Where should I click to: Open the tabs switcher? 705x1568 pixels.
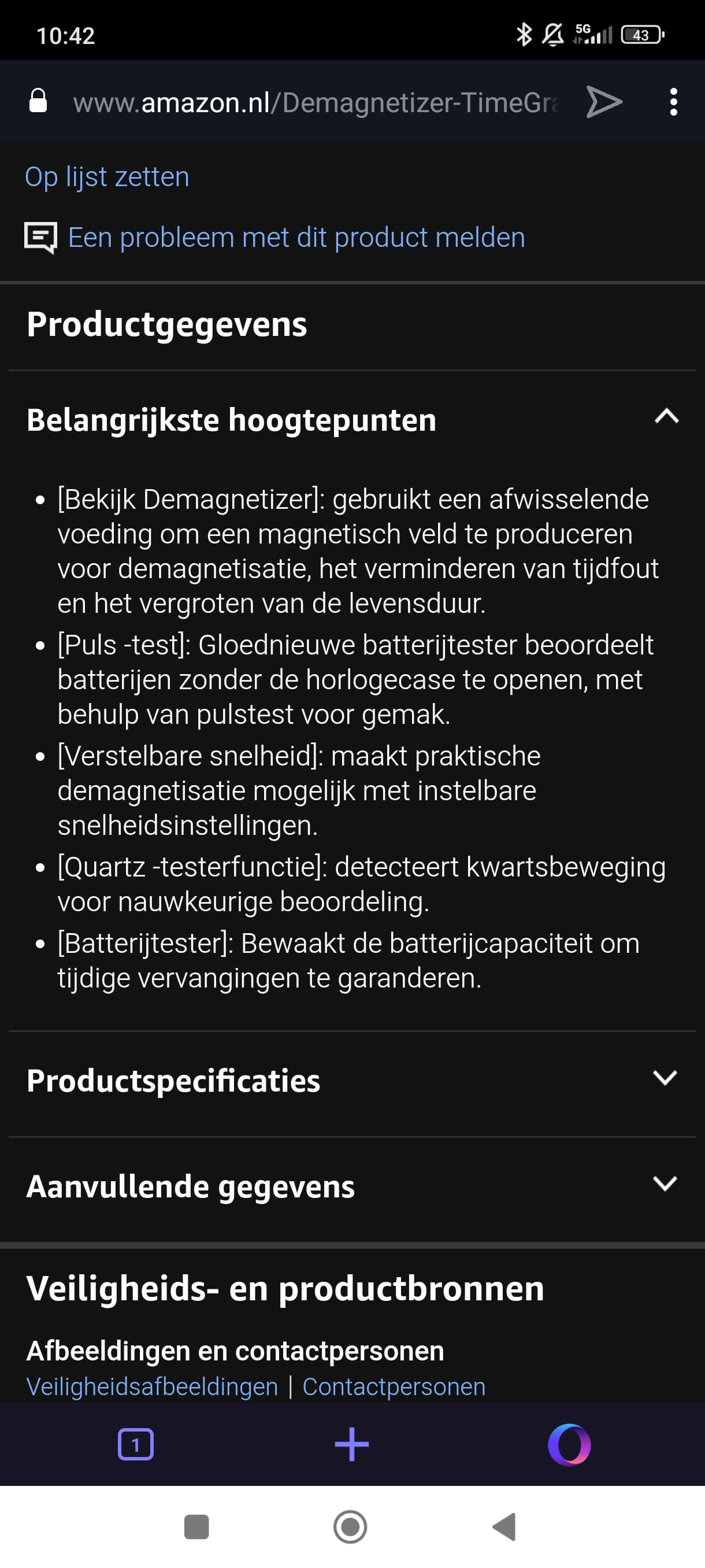pos(135,1444)
